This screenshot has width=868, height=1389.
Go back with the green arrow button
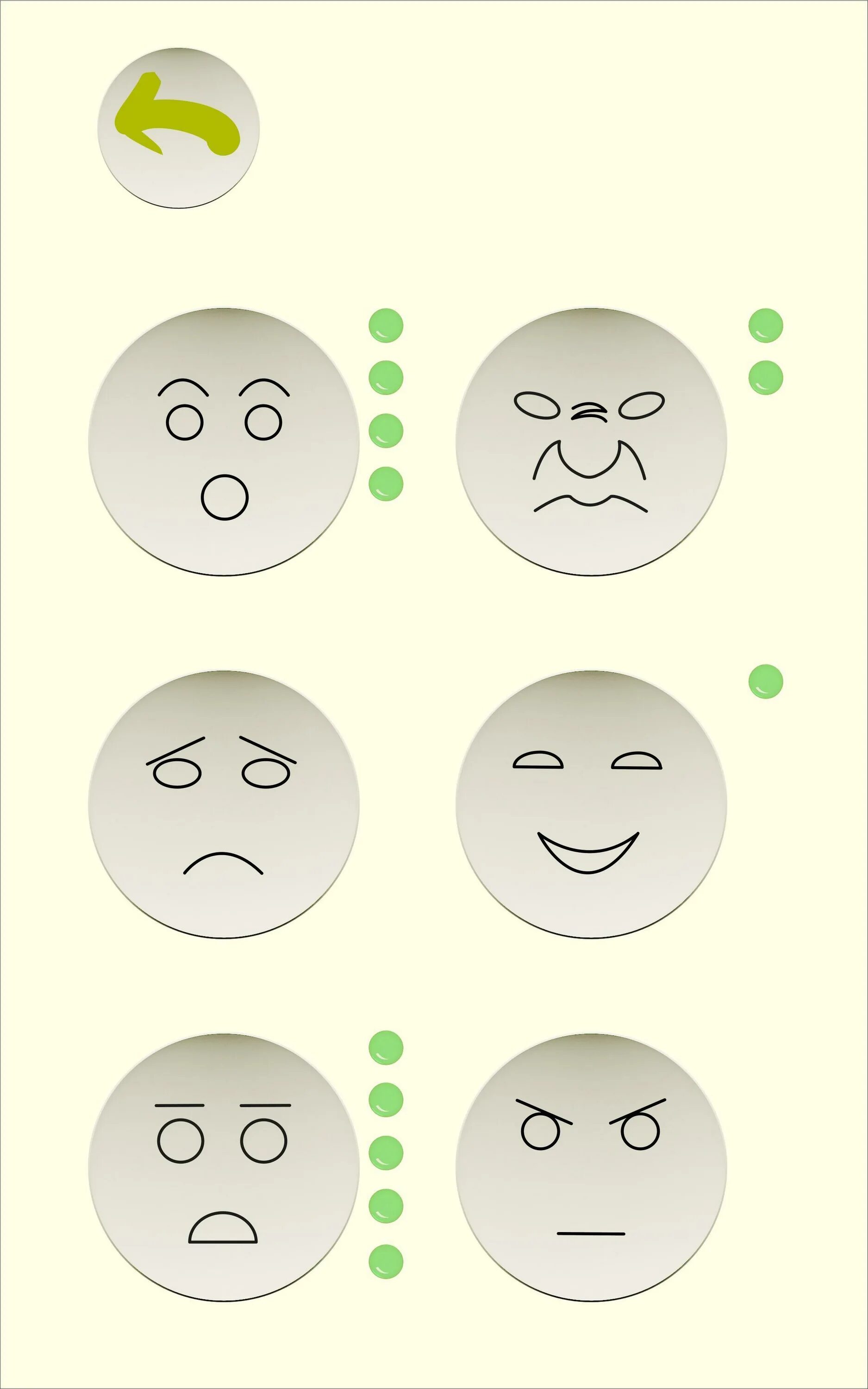179,128
